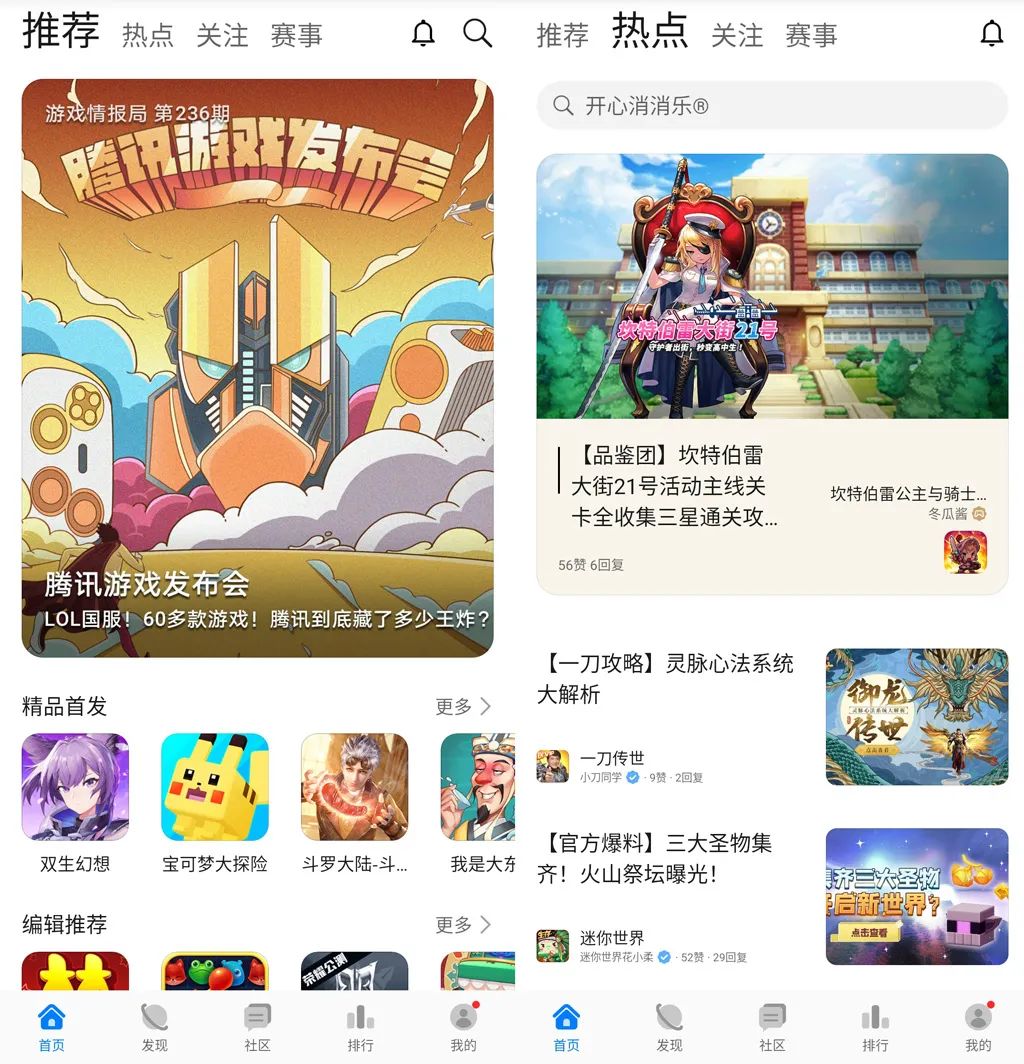
Task: Open the 排行 rankings page
Action: pyautogui.click(x=359, y=1025)
